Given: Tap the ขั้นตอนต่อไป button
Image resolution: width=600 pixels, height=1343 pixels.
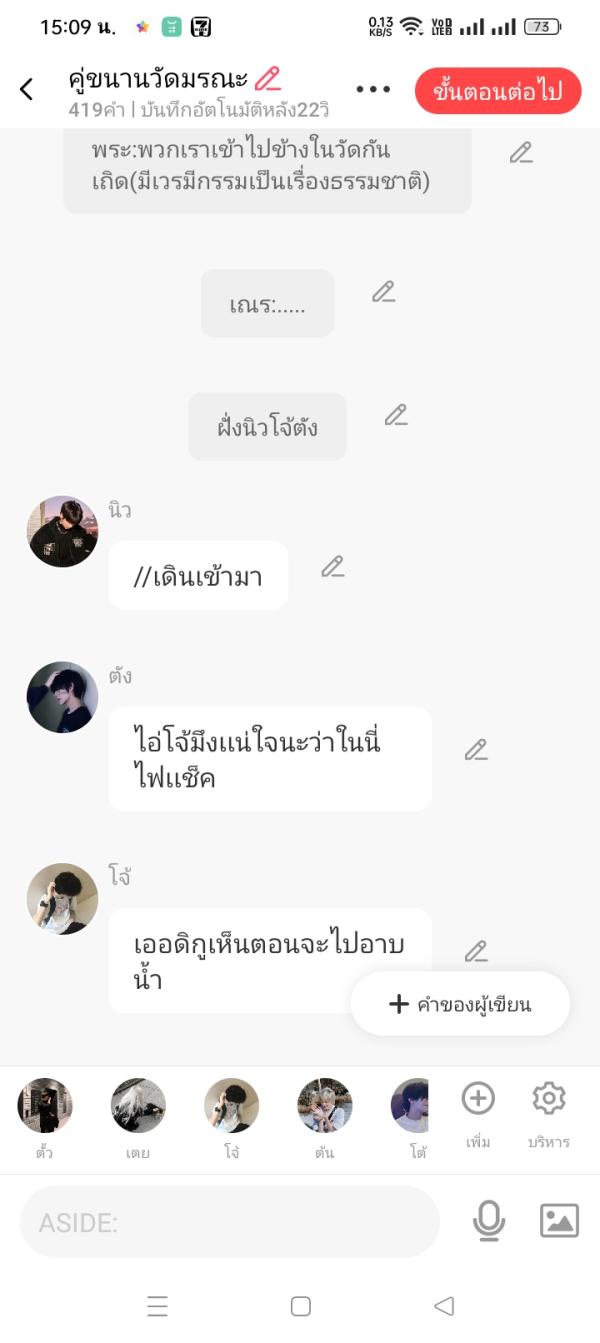Looking at the screenshot, I should [x=497, y=91].
